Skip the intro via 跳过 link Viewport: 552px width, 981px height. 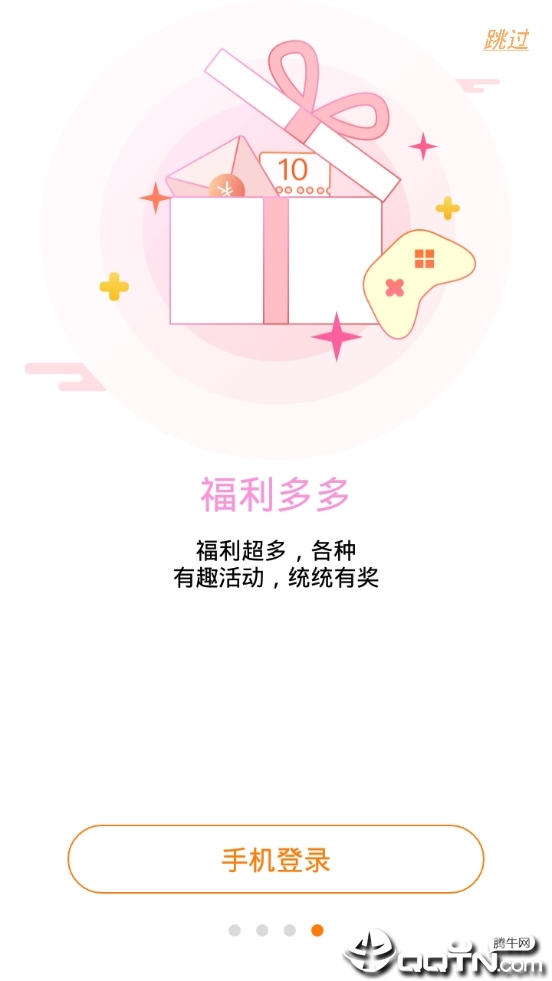click(506, 39)
